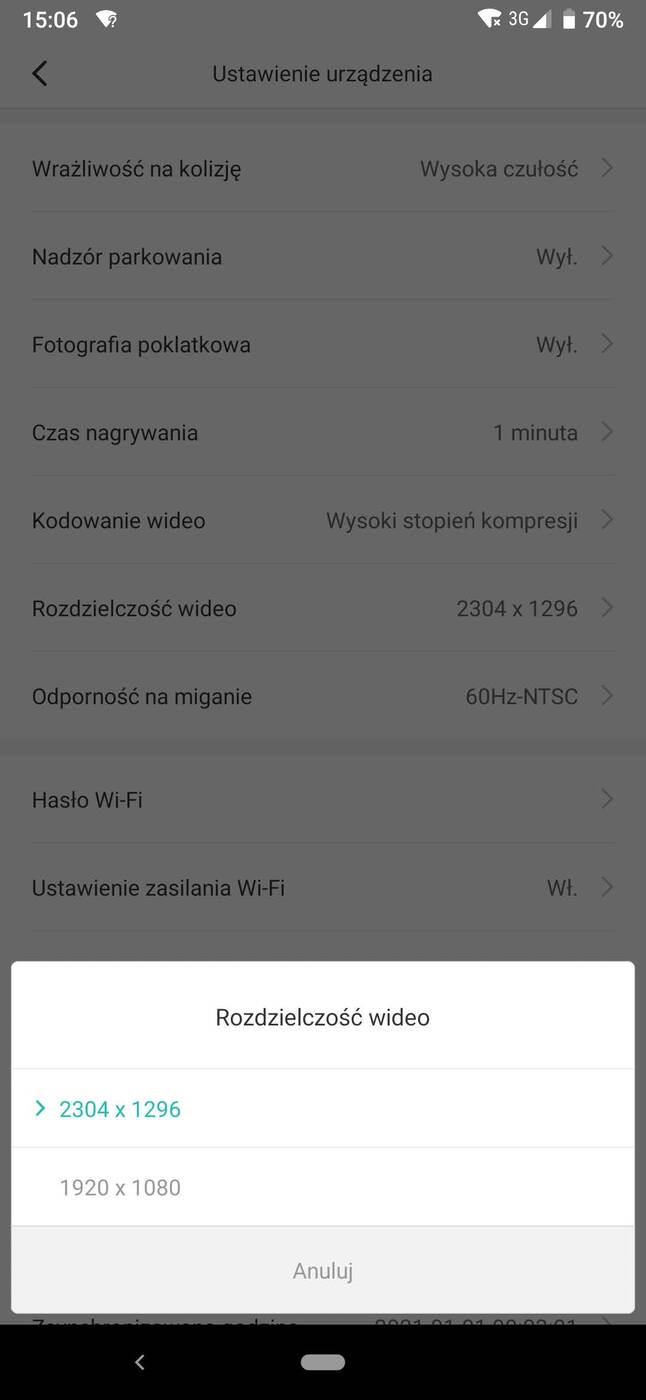Select the 2304 x 1296 resolution option

[120, 1109]
